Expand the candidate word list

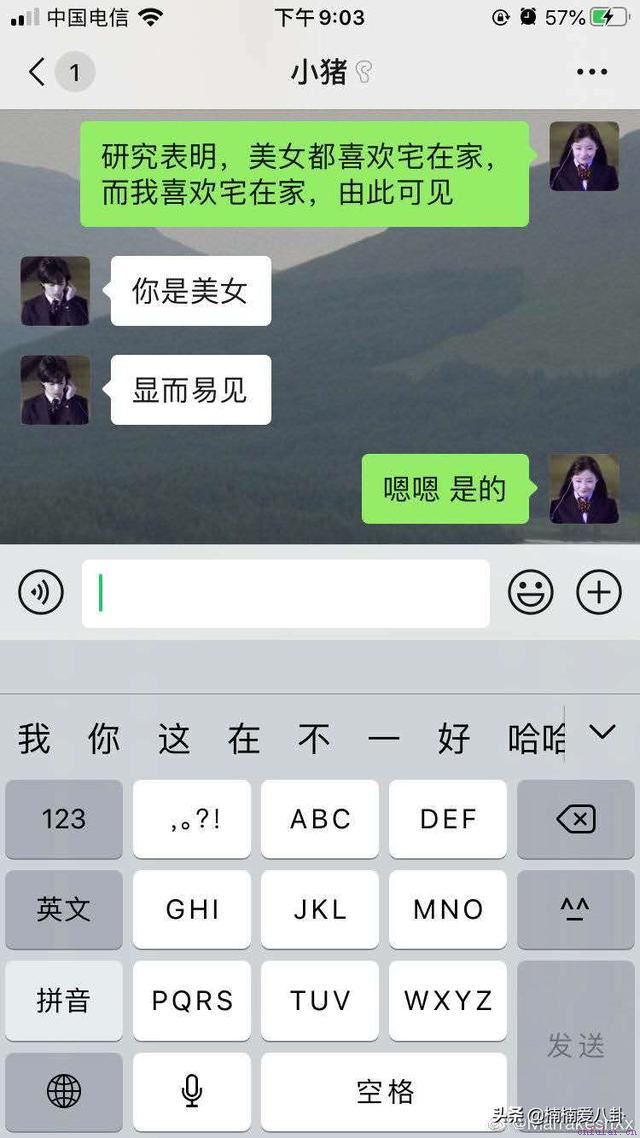pos(602,733)
